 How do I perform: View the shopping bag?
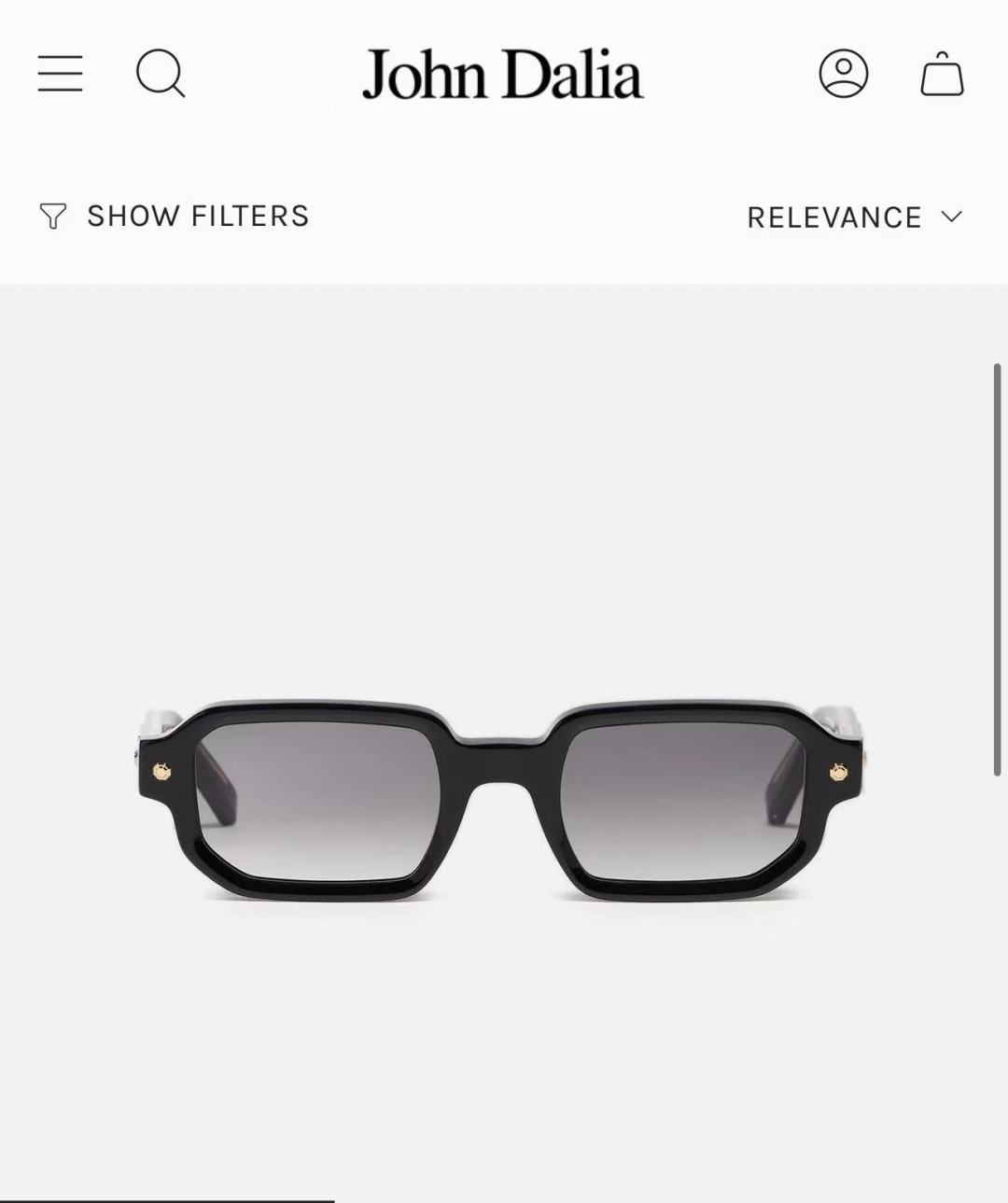point(942,74)
